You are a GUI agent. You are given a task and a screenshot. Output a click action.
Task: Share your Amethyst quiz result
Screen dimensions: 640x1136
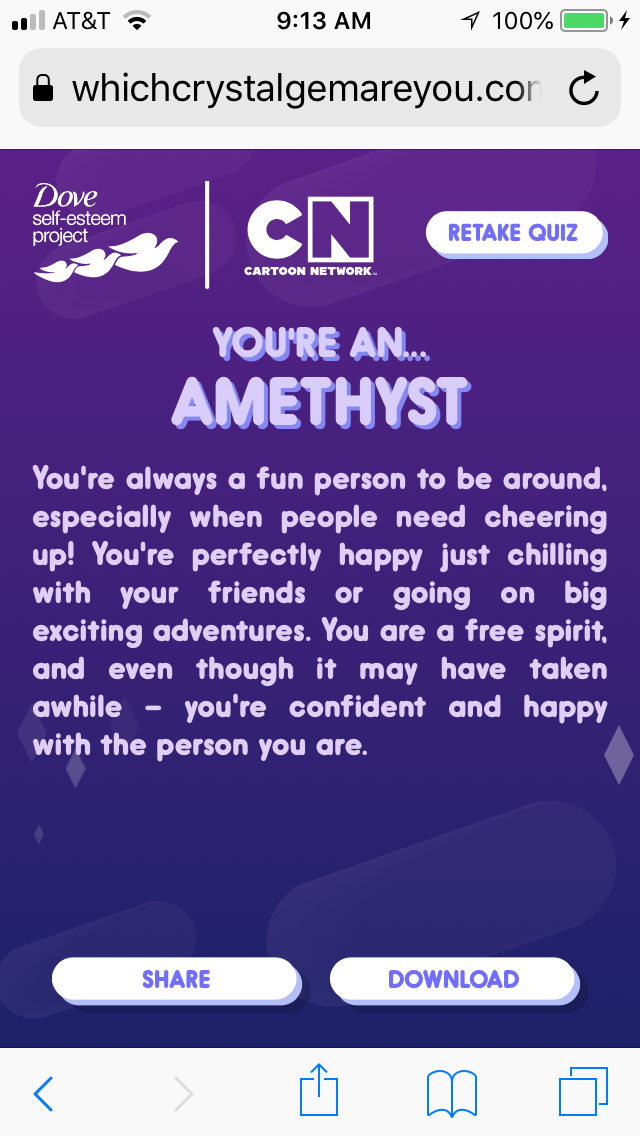point(175,979)
